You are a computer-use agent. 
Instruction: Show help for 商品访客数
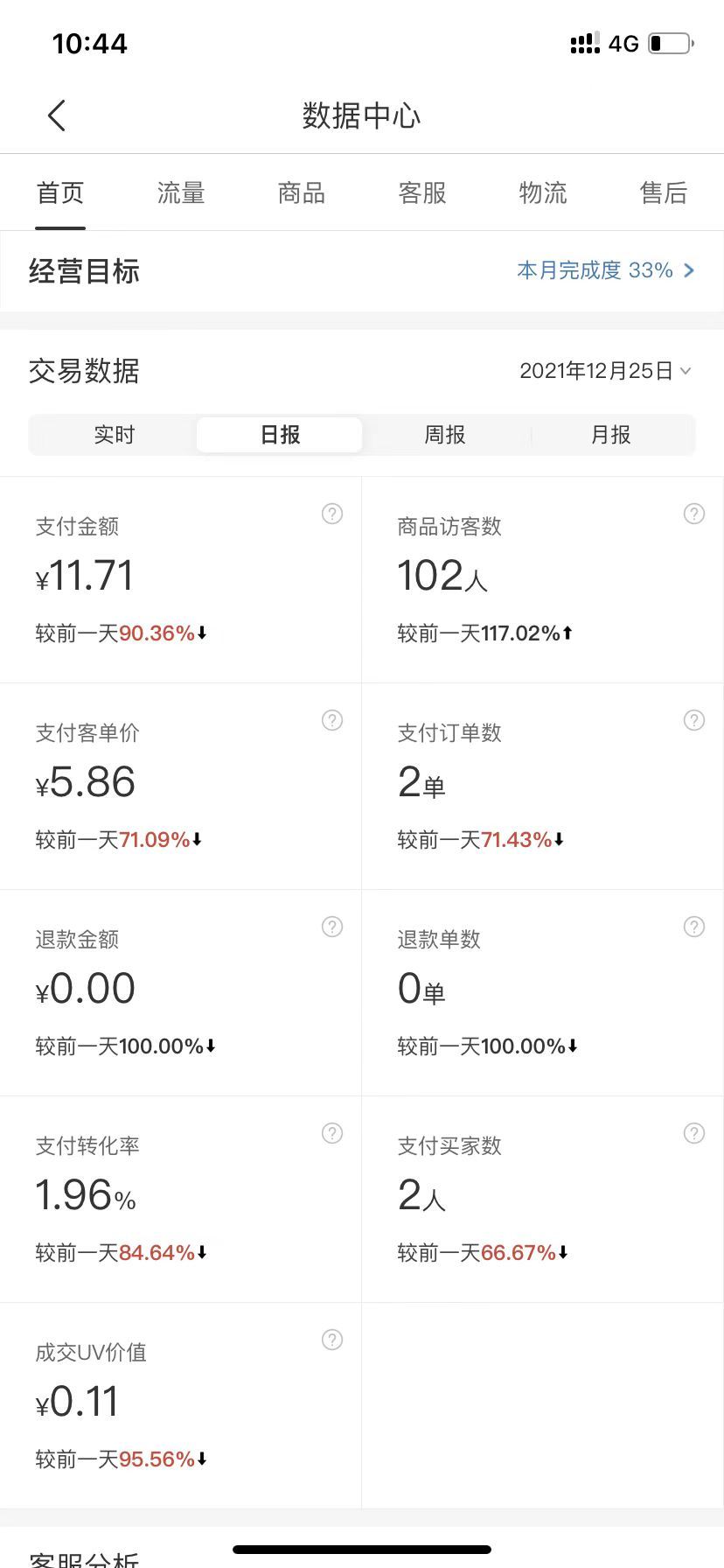point(694,514)
